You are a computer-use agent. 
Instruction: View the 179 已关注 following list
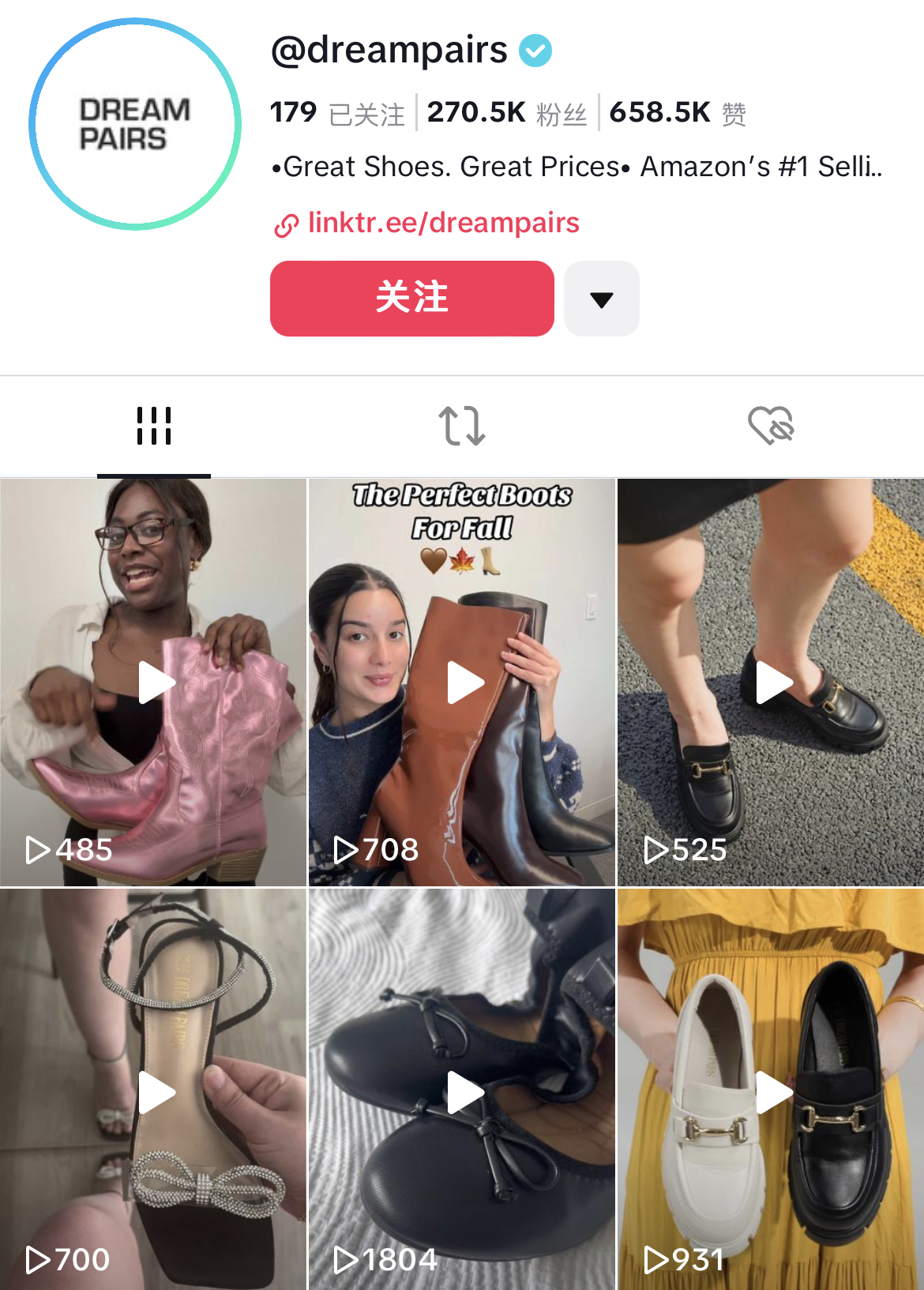coord(336,113)
